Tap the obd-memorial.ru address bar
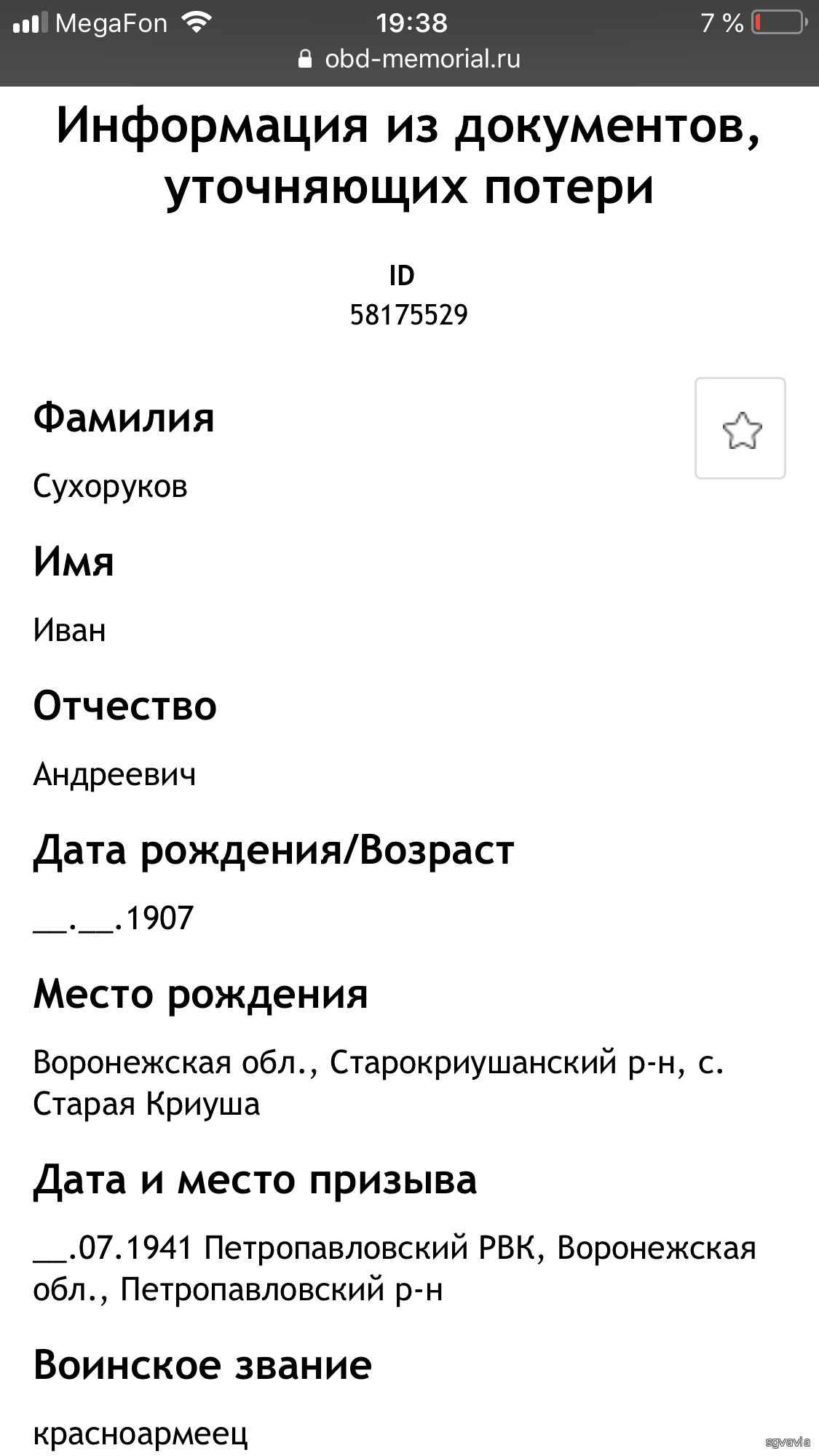Viewport: 819px width, 1456px height. coord(410,59)
